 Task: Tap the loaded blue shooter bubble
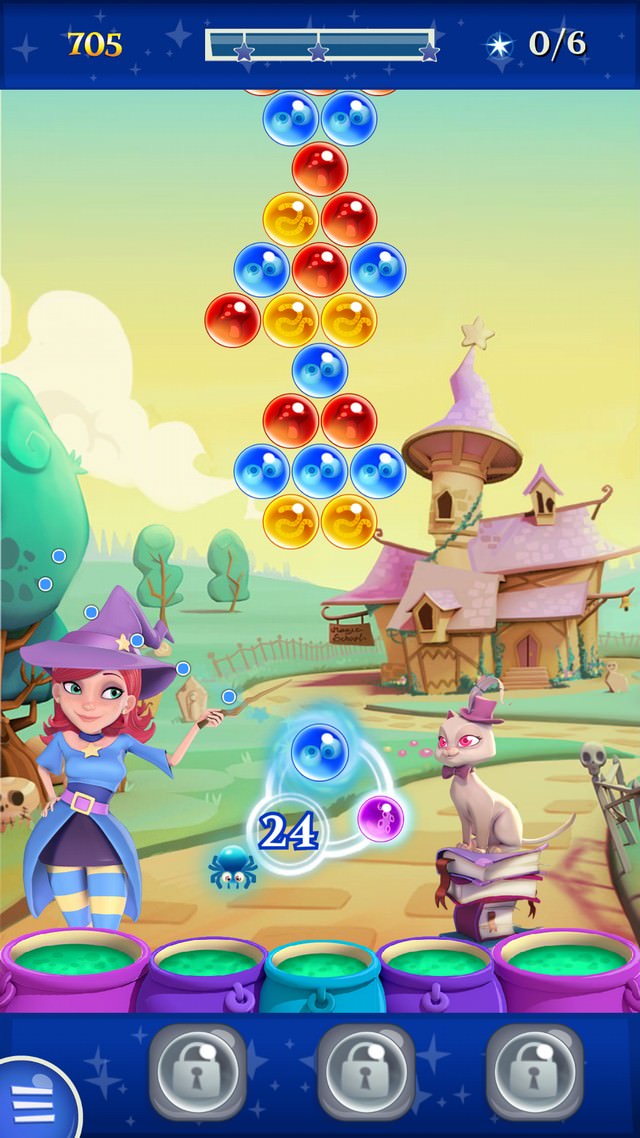320,752
